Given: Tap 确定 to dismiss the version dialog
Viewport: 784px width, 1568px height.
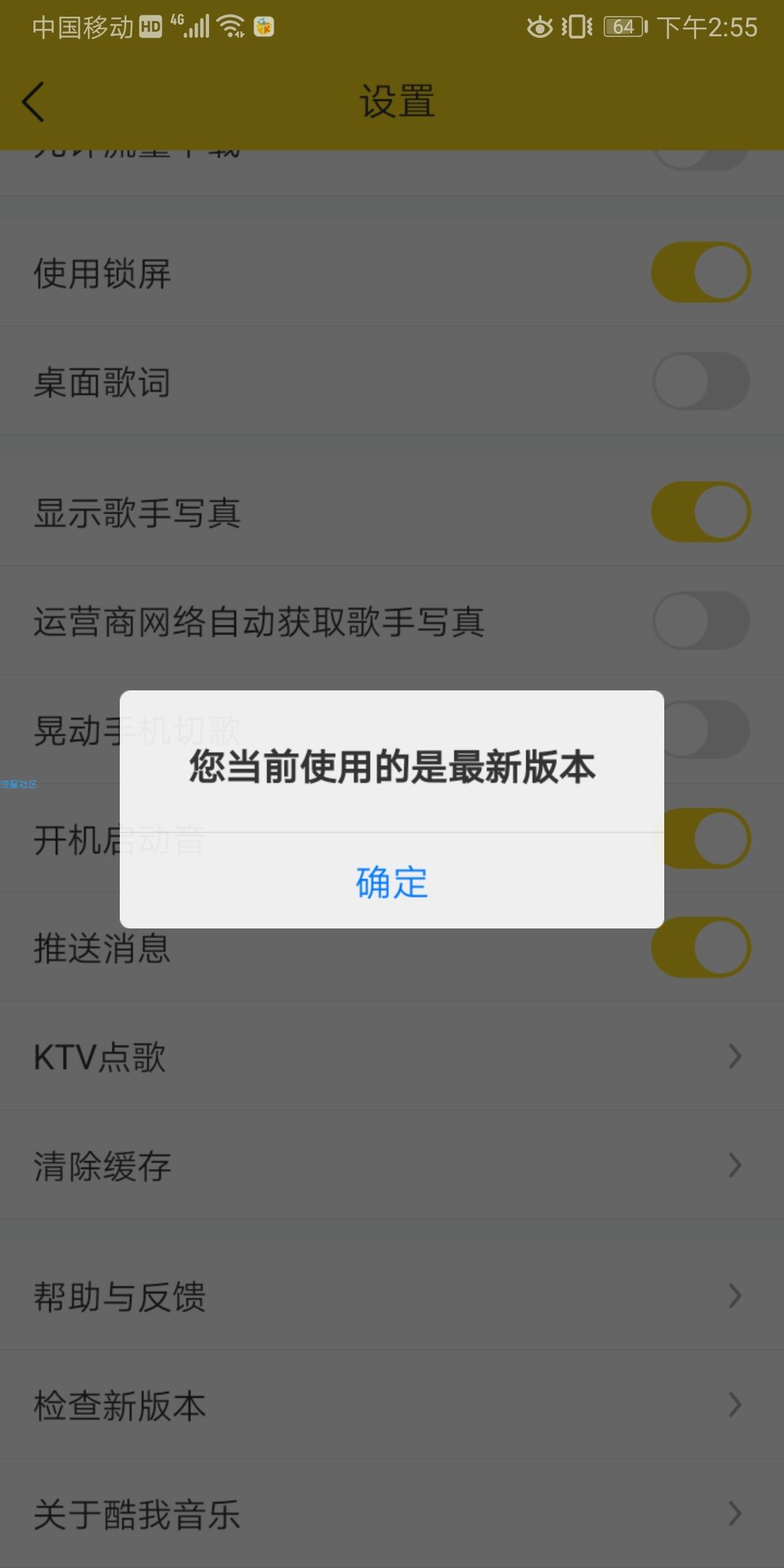Looking at the screenshot, I should tap(392, 882).
